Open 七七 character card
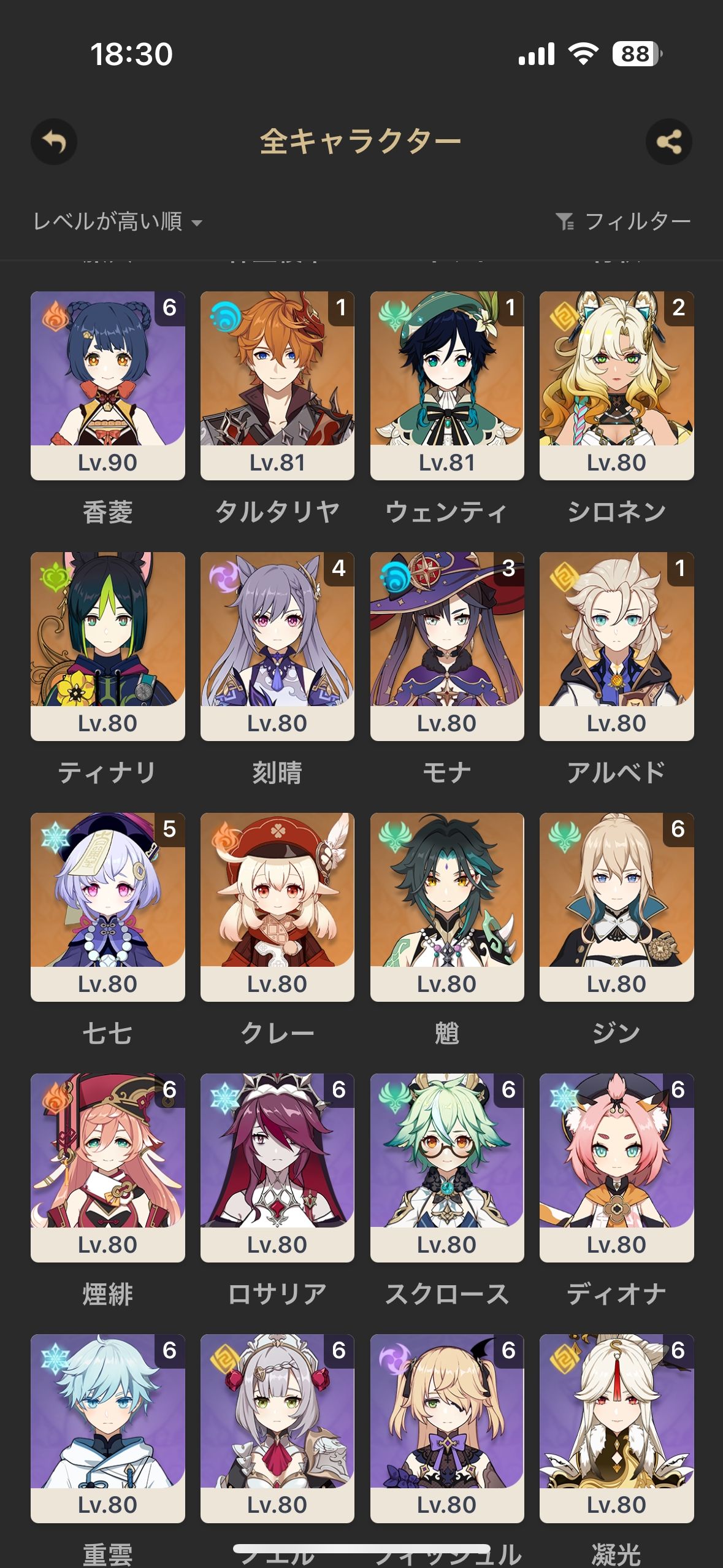Viewport: 723px width, 1568px height. pyautogui.click(x=108, y=907)
